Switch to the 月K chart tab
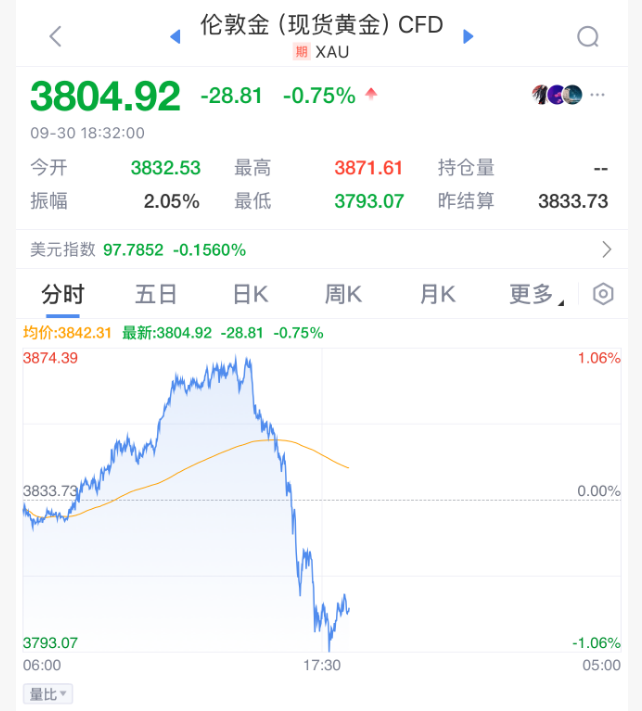642x711 pixels. point(437,294)
